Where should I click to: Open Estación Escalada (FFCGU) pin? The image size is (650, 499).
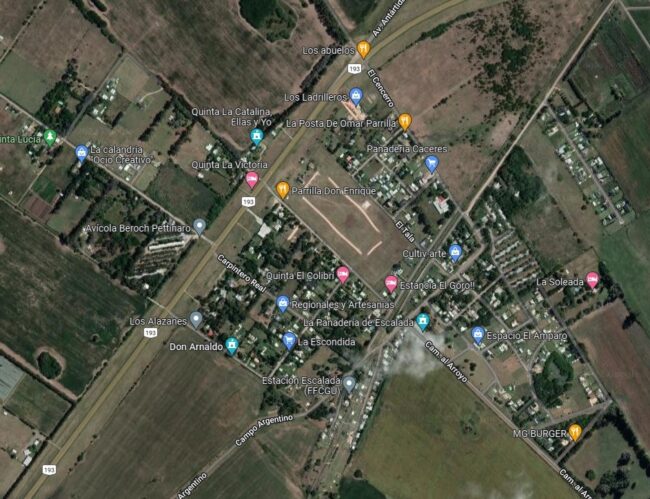tap(349, 383)
